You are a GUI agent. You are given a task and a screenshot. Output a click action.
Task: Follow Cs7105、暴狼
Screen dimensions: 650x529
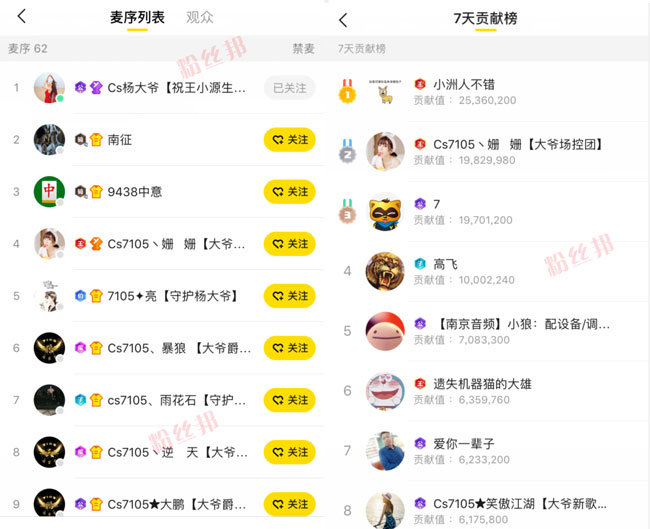click(x=289, y=348)
